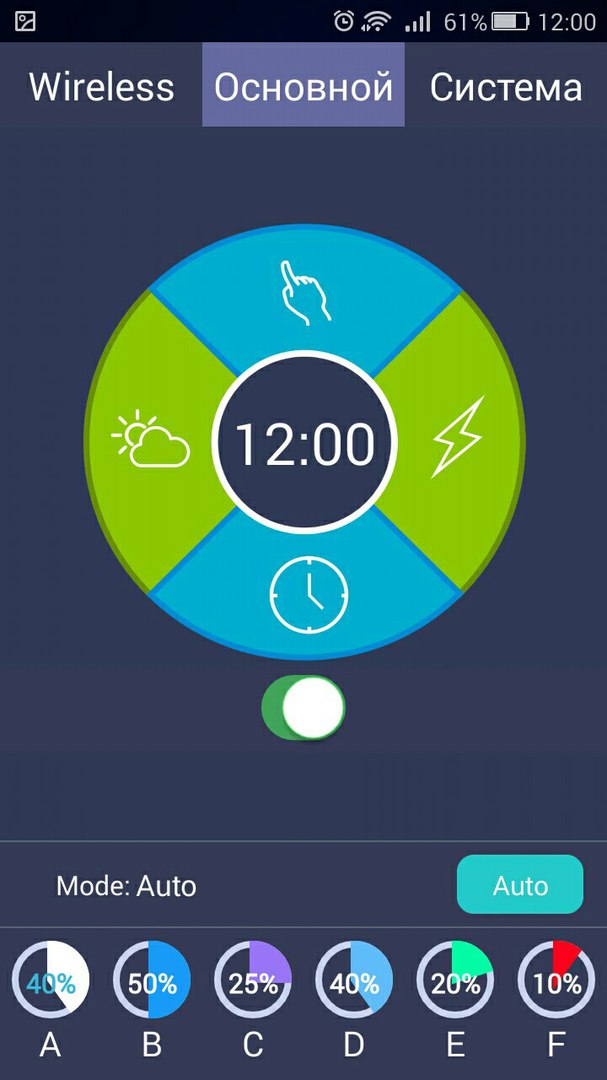Select the Основной tab
The image size is (607, 1080).
[303, 86]
